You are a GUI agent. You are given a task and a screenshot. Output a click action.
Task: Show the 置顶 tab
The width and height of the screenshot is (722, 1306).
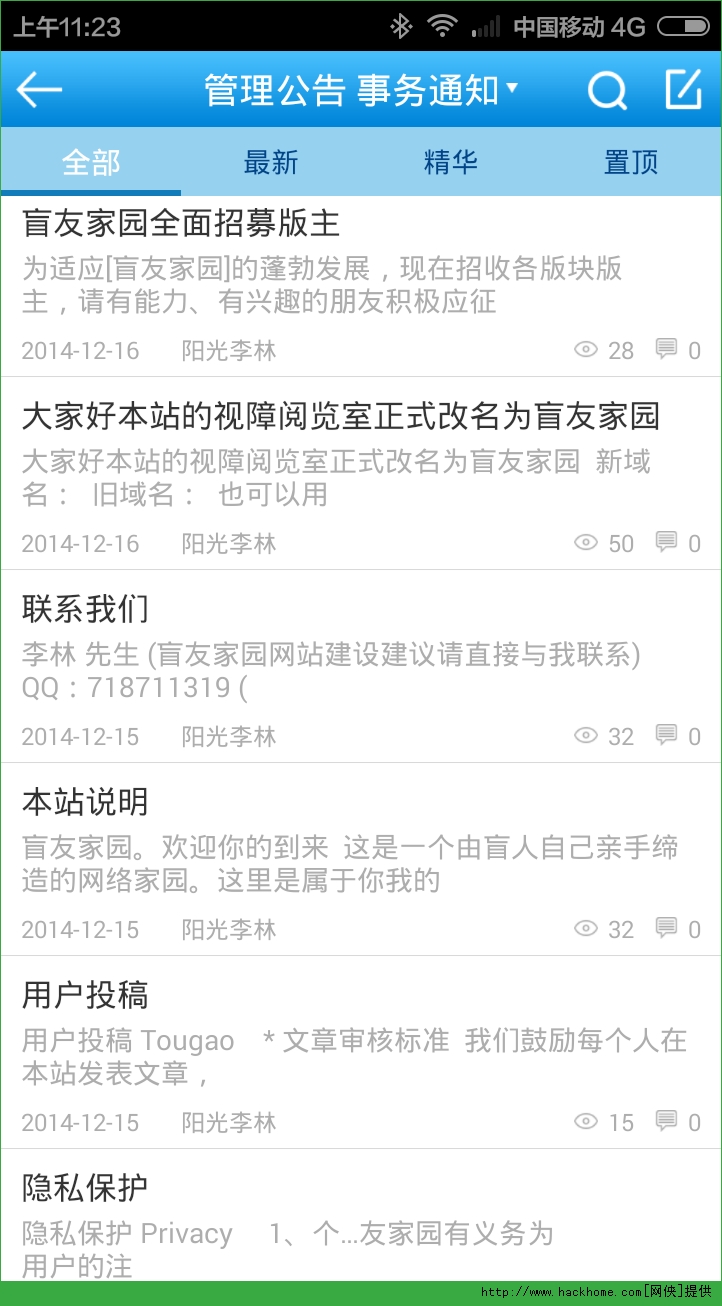631,162
